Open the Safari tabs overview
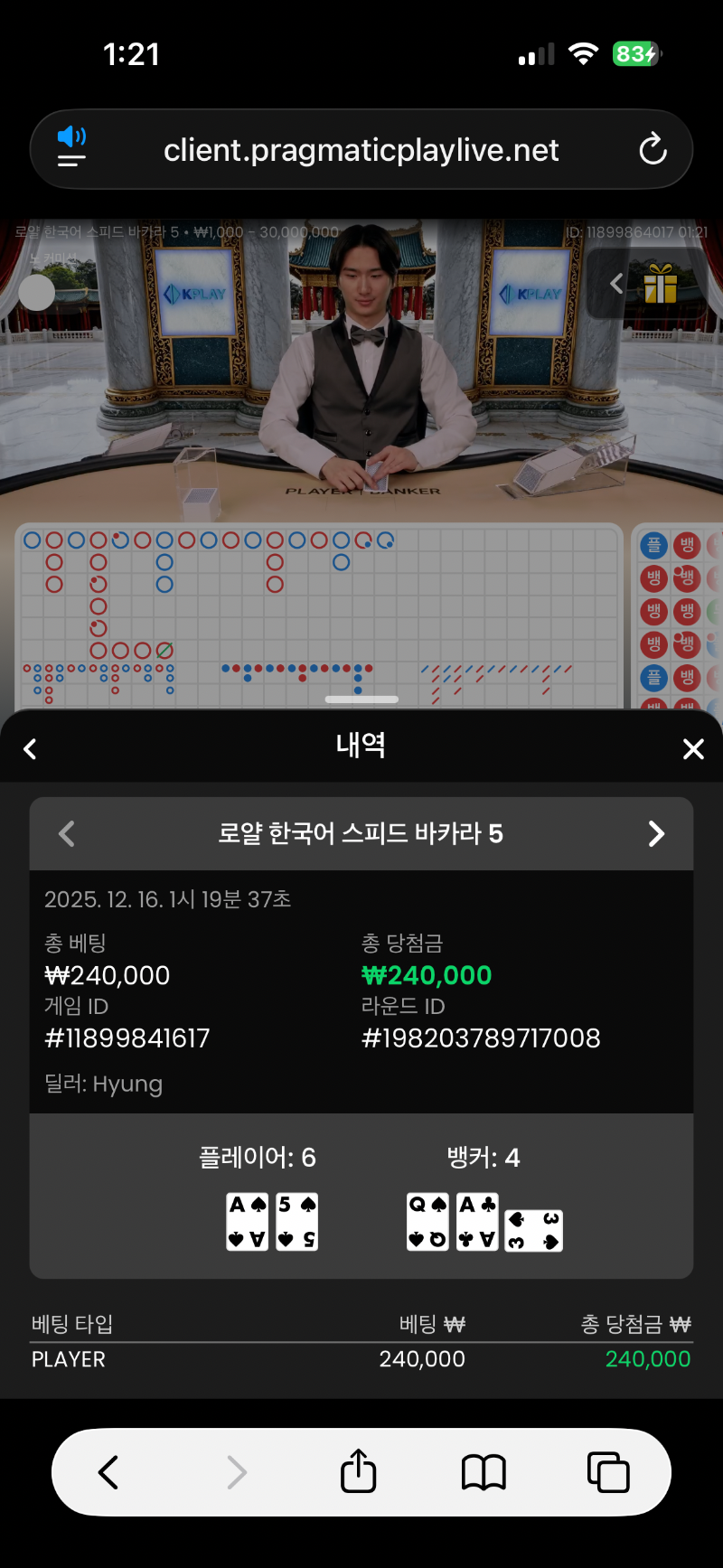Image resolution: width=723 pixels, height=1568 pixels. (x=608, y=1472)
